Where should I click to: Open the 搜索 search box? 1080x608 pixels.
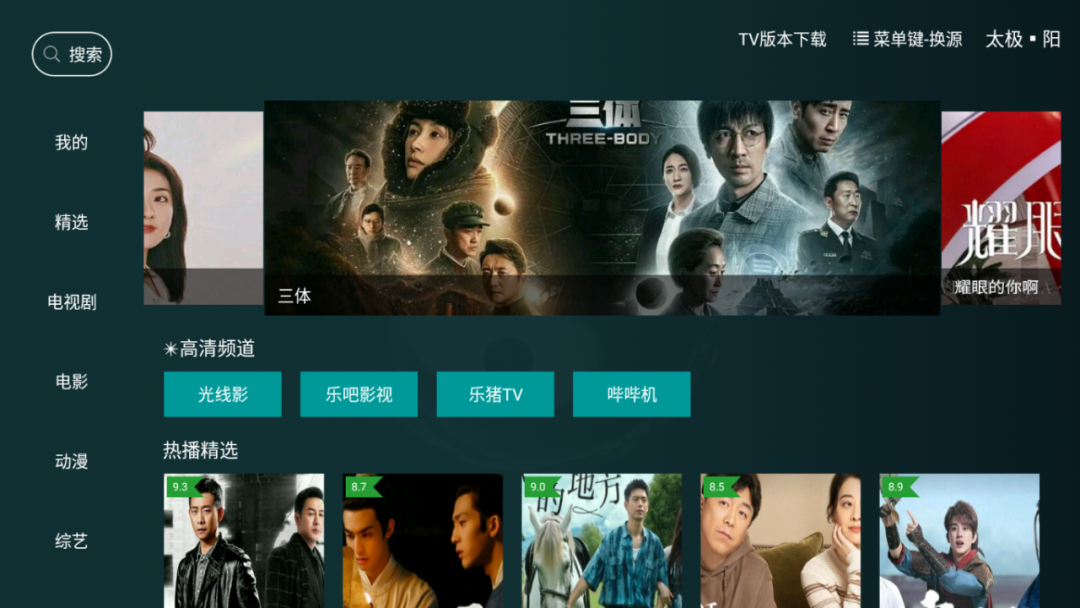coord(72,54)
